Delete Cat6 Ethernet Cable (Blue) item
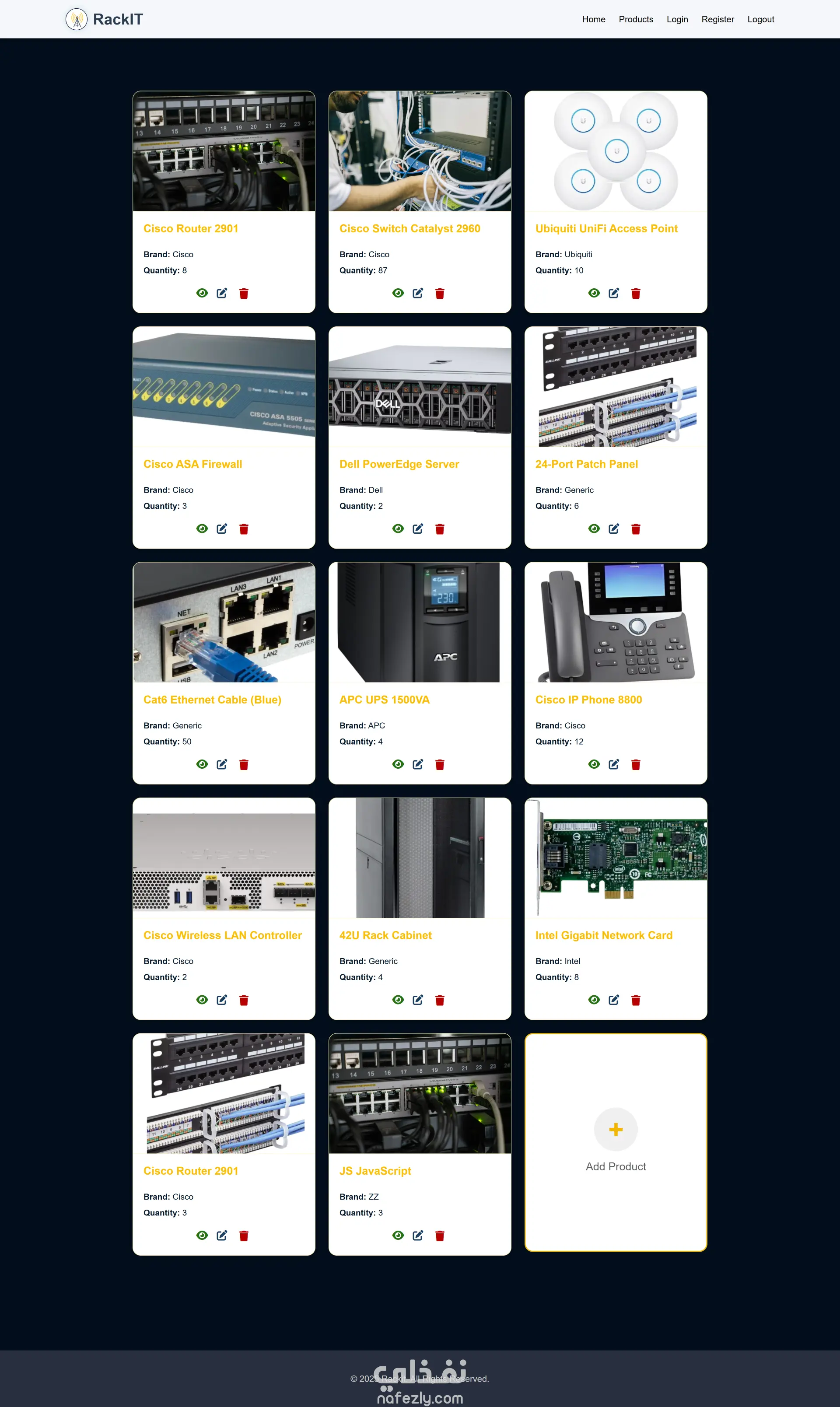This screenshot has height=1407, width=840. point(243,765)
